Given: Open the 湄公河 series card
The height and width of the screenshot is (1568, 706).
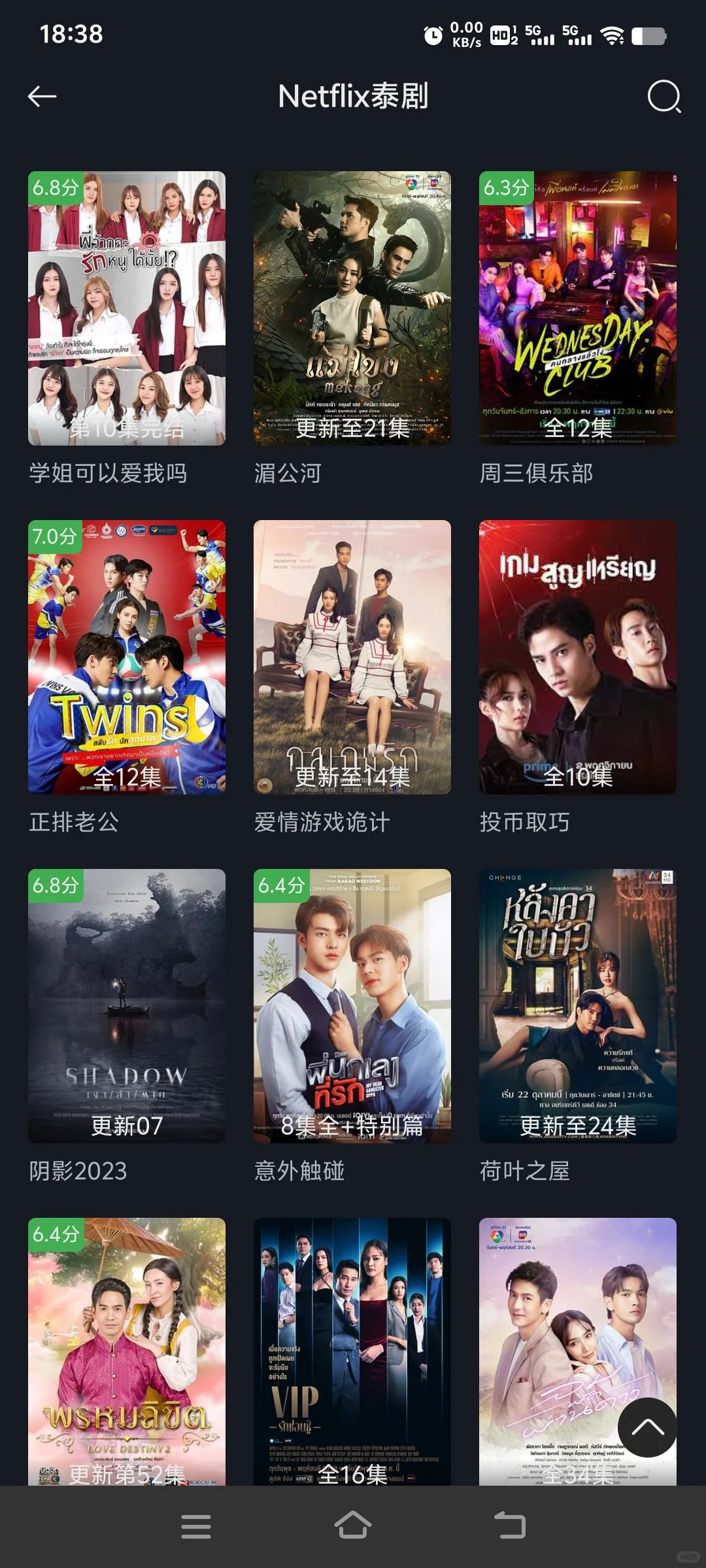Looking at the screenshot, I should pos(352,308).
